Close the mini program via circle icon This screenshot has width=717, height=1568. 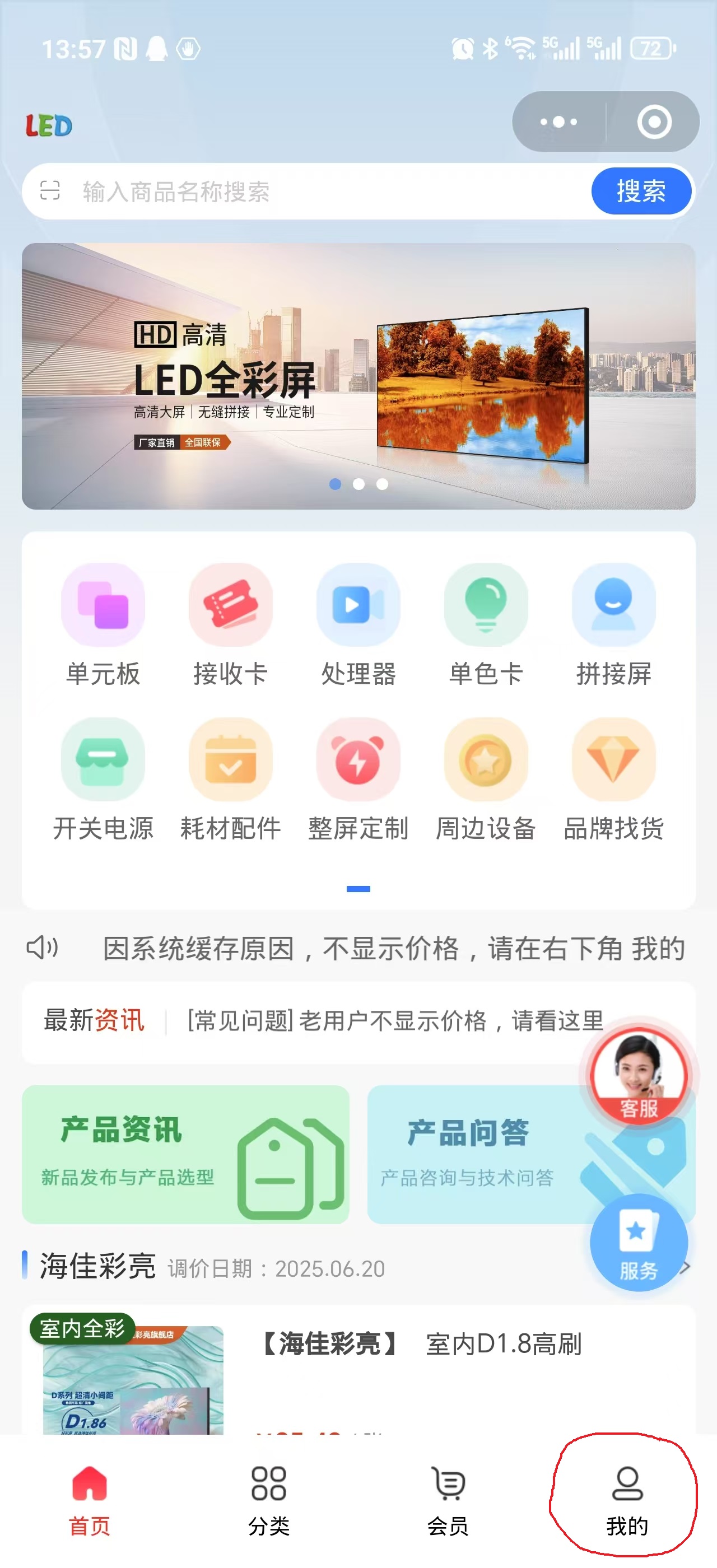point(654,122)
